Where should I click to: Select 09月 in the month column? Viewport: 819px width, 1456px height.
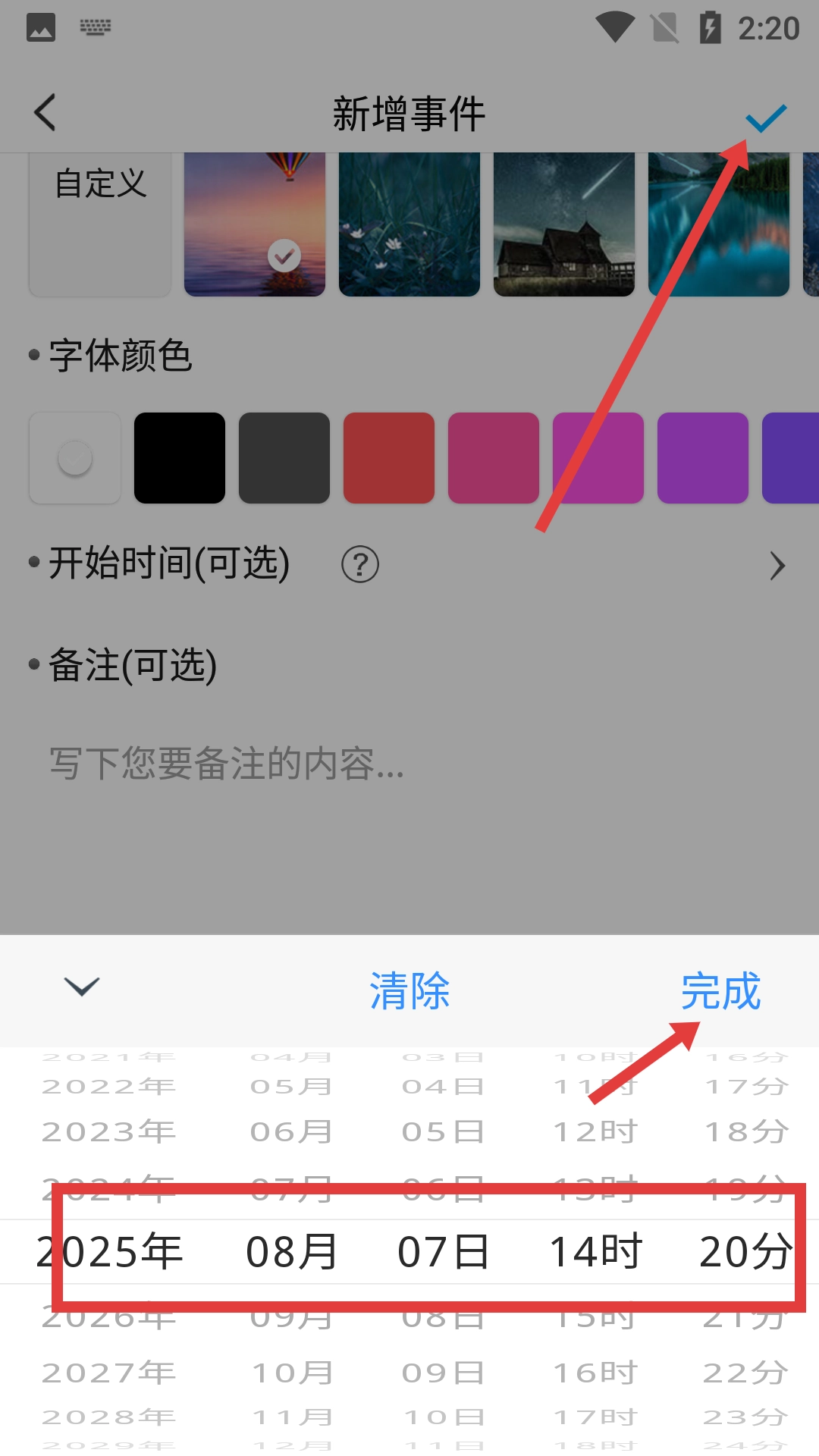coord(292,1318)
